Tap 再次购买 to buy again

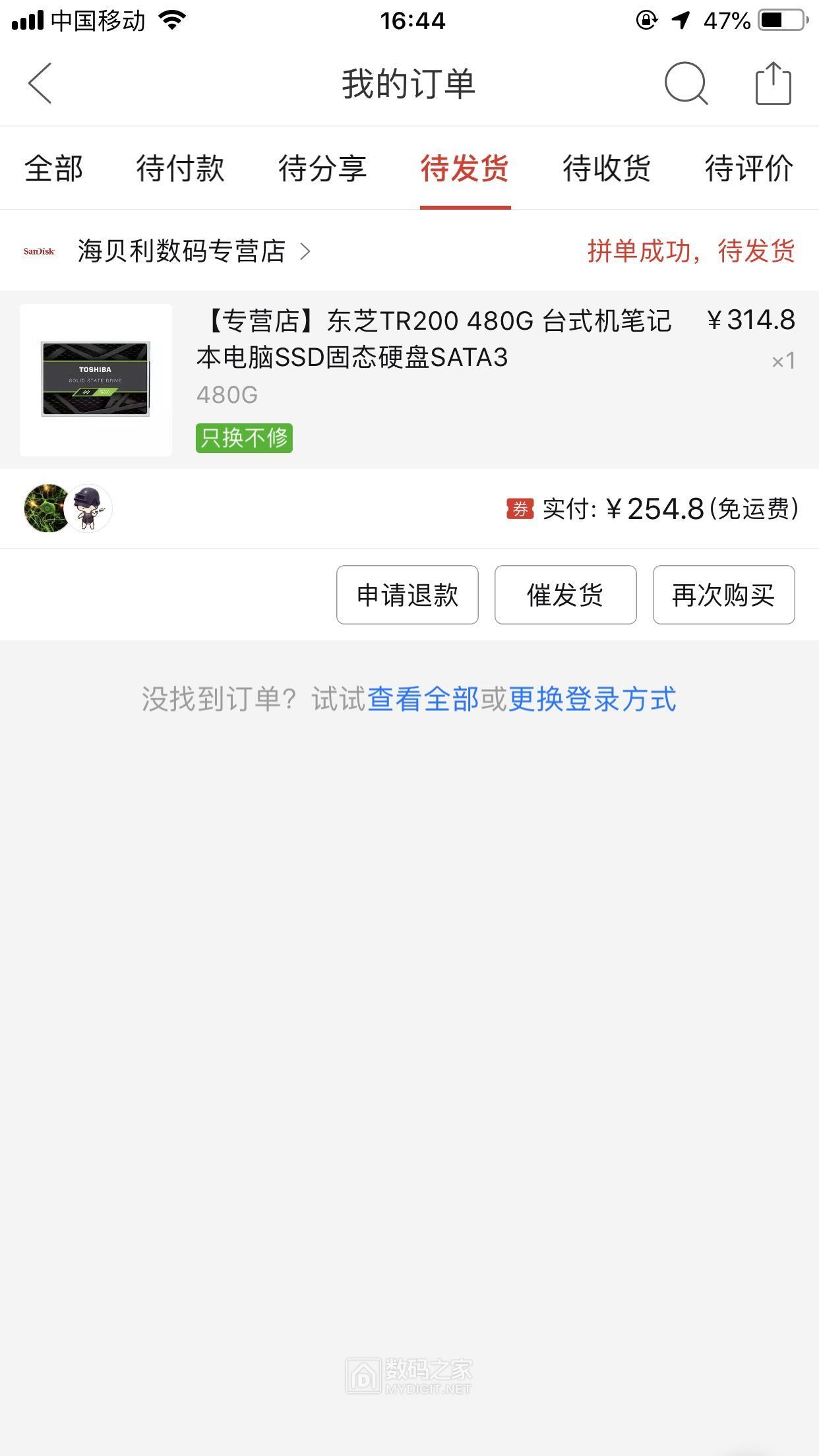[x=723, y=595]
